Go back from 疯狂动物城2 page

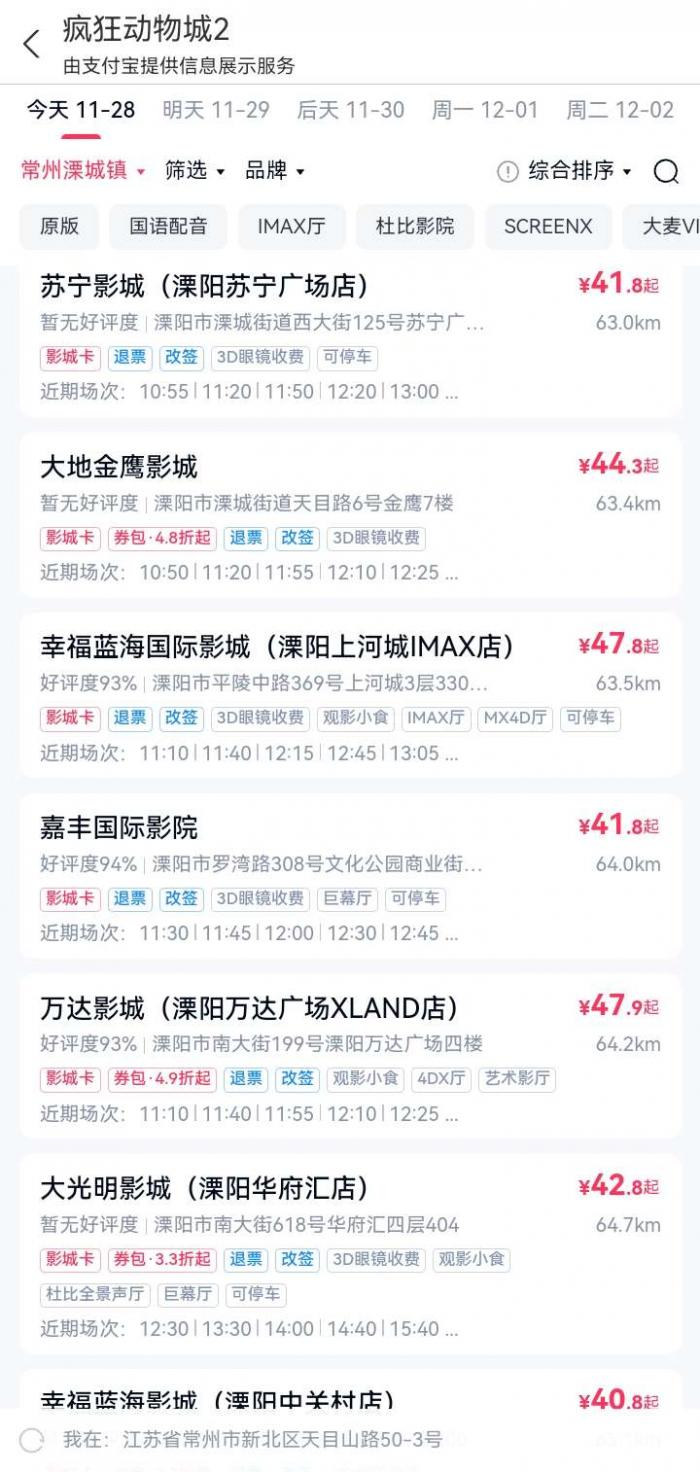pos(32,44)
